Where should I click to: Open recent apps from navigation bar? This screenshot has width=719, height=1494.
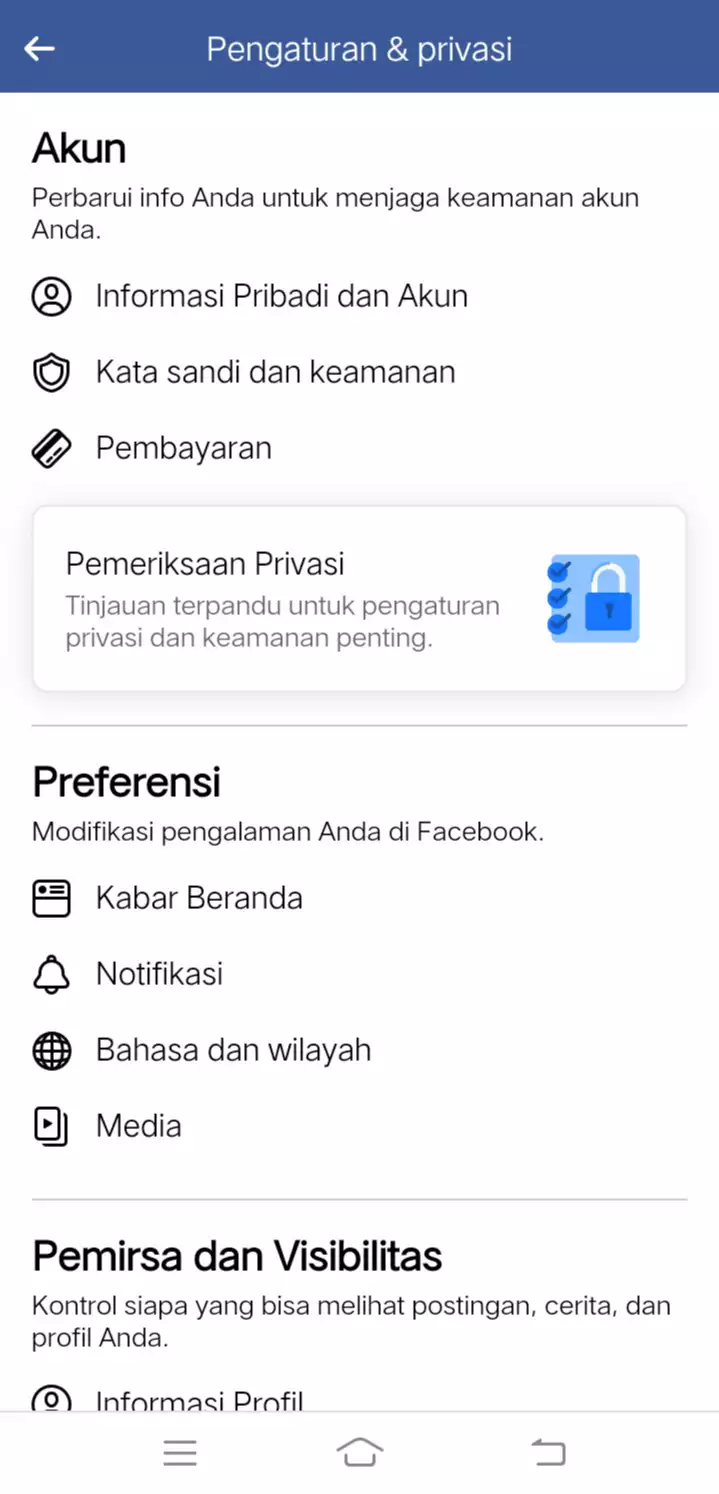[x=180, y=1452]
